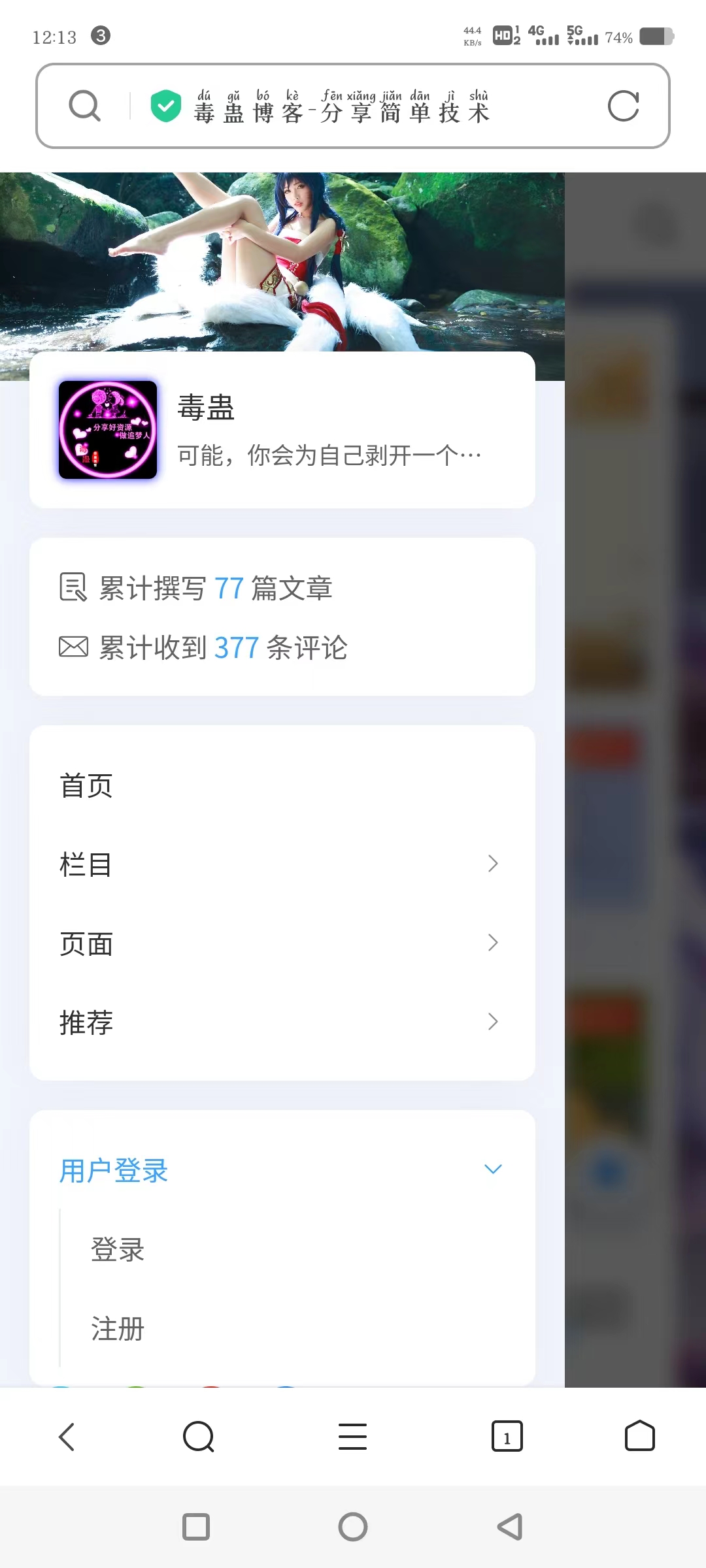The image size is (706, 1568).
Task: Tap the home icon in the browser toolbar
Action: [639, 1437]
